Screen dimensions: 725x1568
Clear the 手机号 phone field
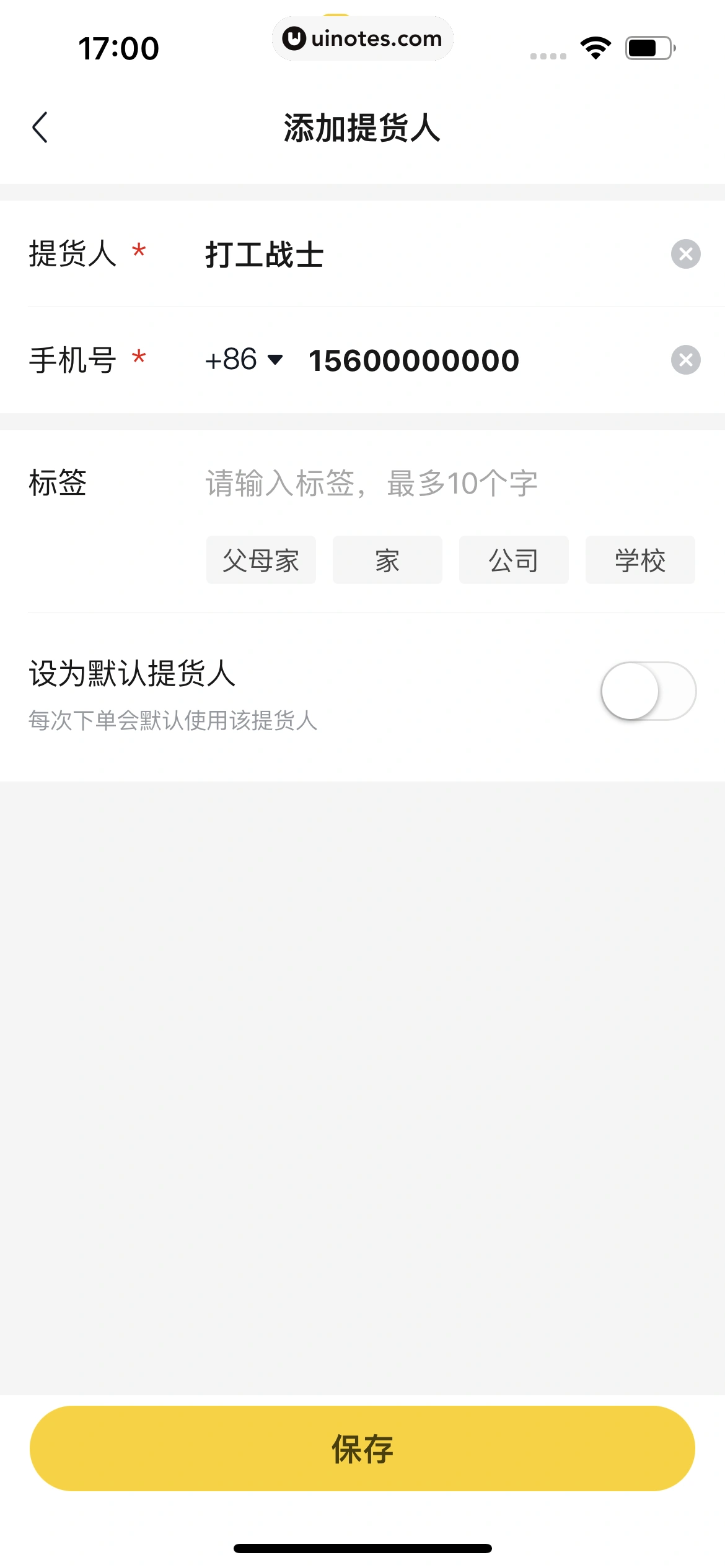[685, 358]
